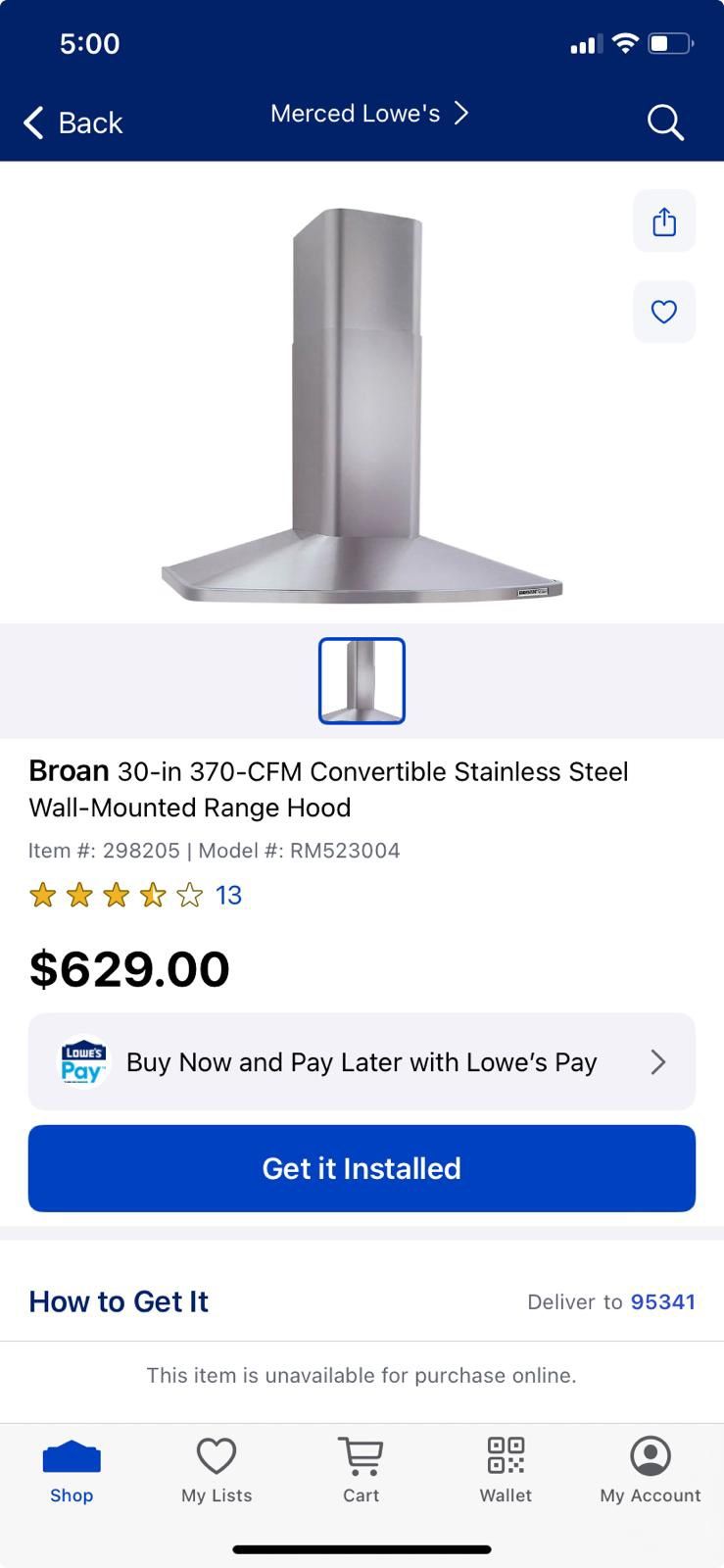Change delivery zip code 95341
Image resolution: width=724 pixels, height=1568 pixels.
tap(663, 1301)
